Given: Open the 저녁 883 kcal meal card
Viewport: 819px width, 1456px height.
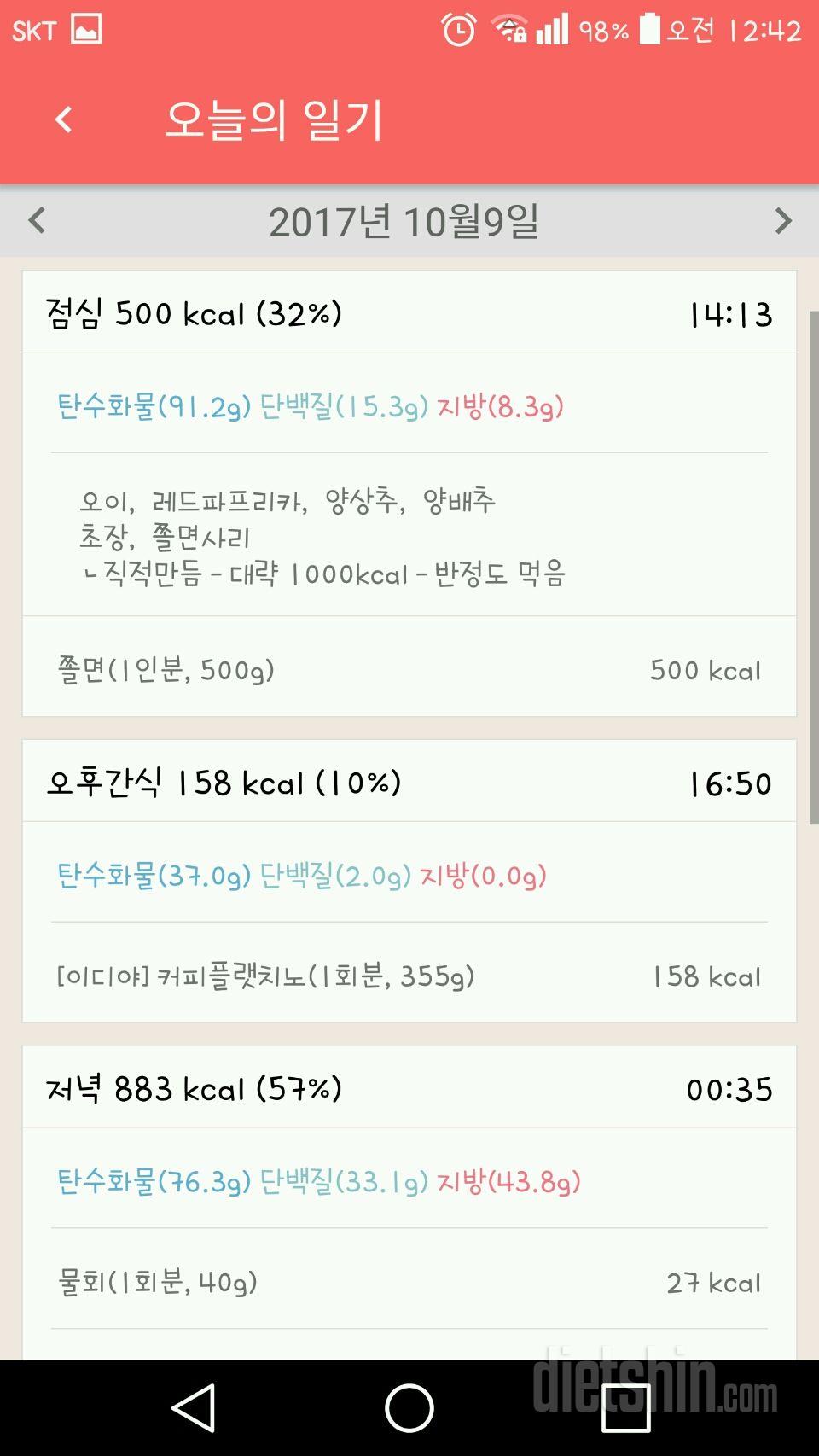Looking at the screenshot, I should pos(409,1089).
